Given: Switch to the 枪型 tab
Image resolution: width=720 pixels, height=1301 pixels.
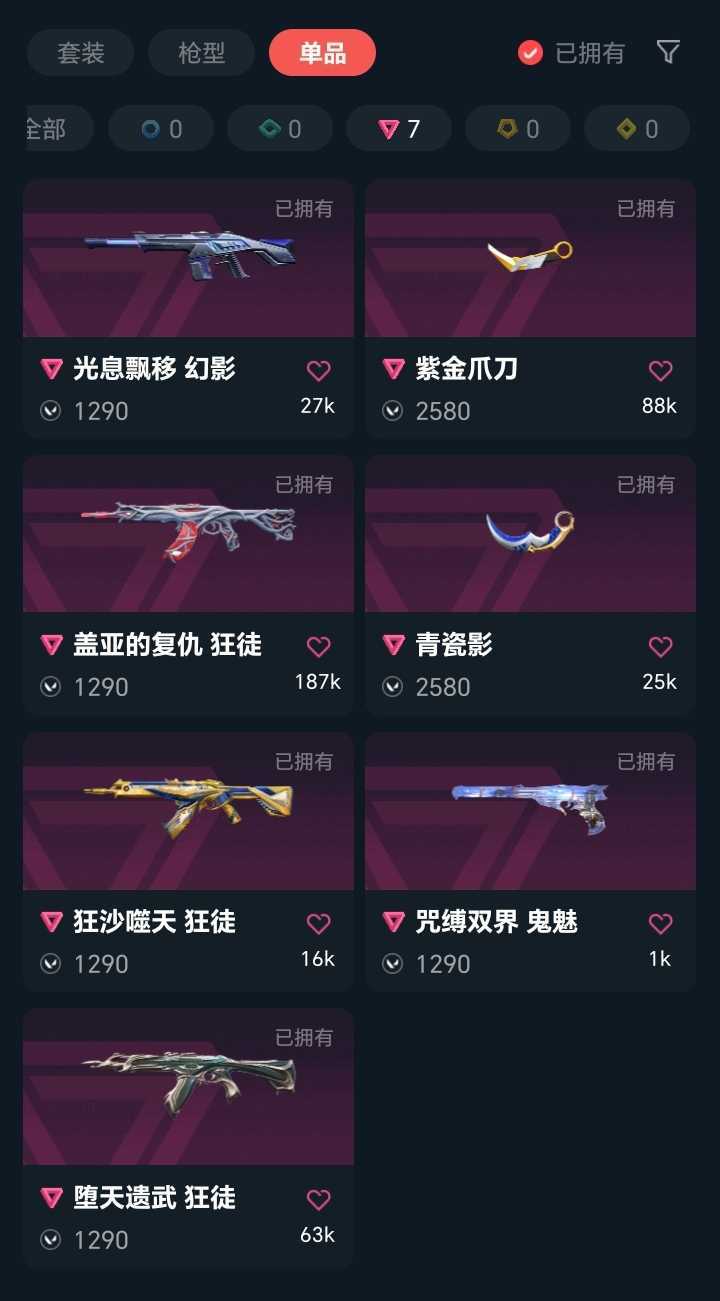Looking at the screenshot, I should coord(201,53).
